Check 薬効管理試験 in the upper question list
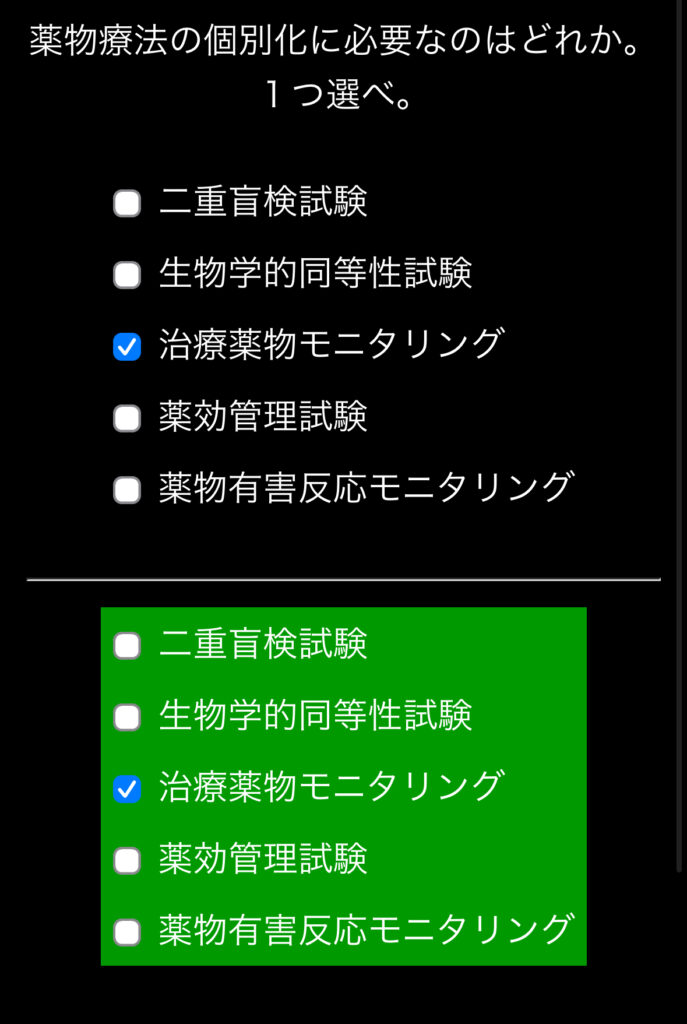The width and height of the screenshot is (687, 1024). click(x=126, y=418)
